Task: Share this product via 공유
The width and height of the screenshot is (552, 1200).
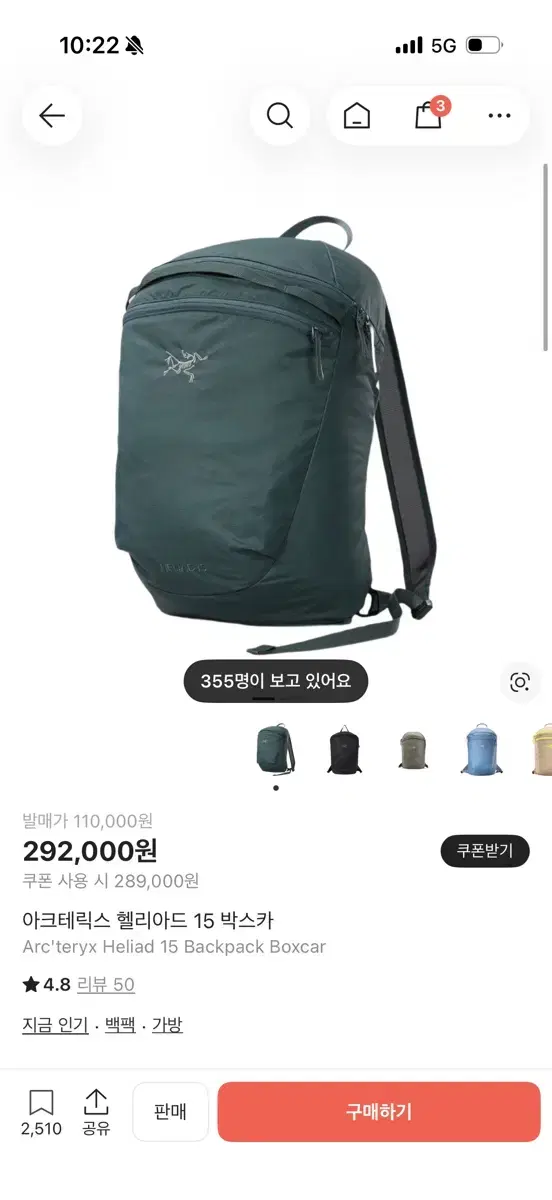Action: tap(96, 1114)
